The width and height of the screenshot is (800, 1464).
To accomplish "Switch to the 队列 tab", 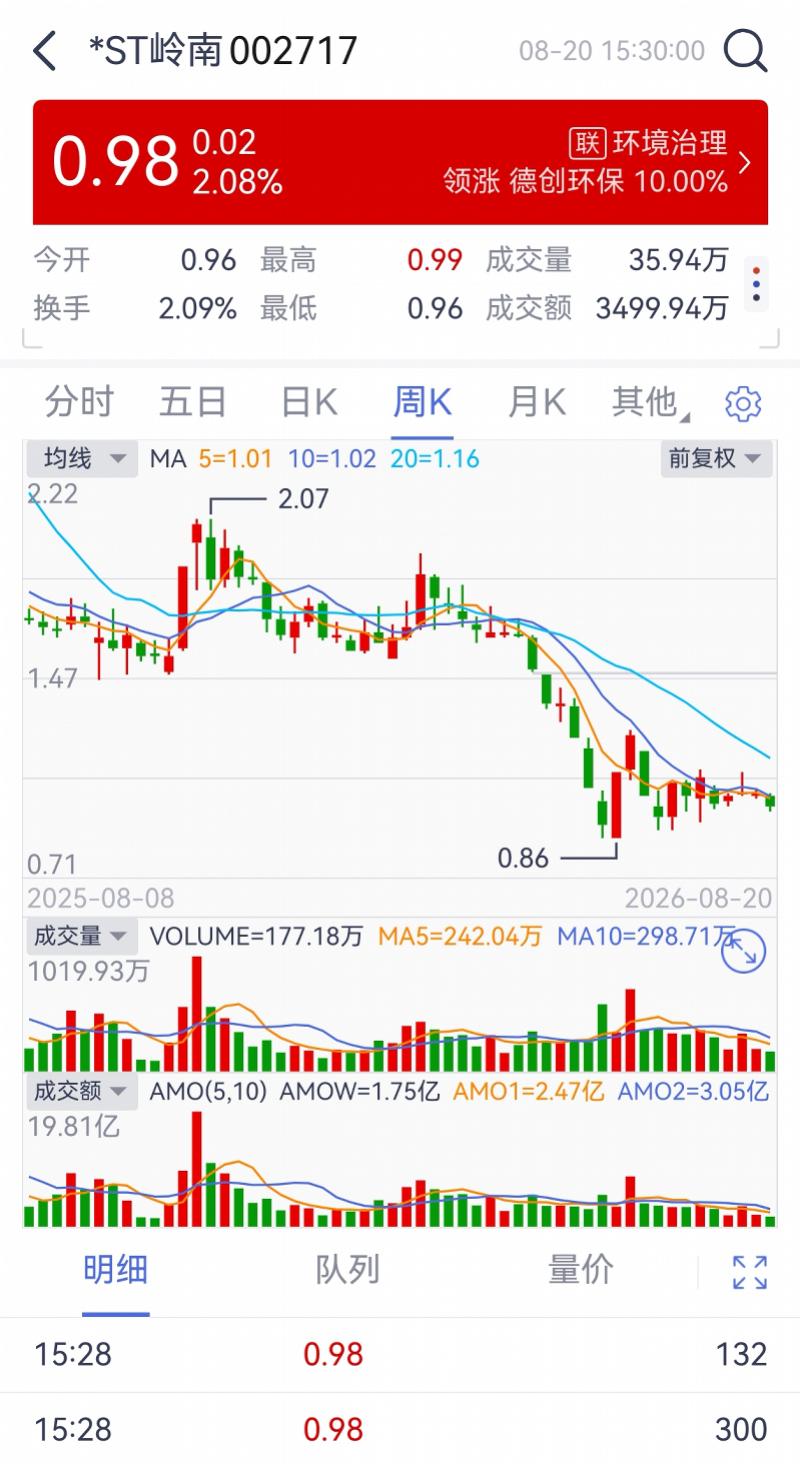I will [x=348, y=1270].
